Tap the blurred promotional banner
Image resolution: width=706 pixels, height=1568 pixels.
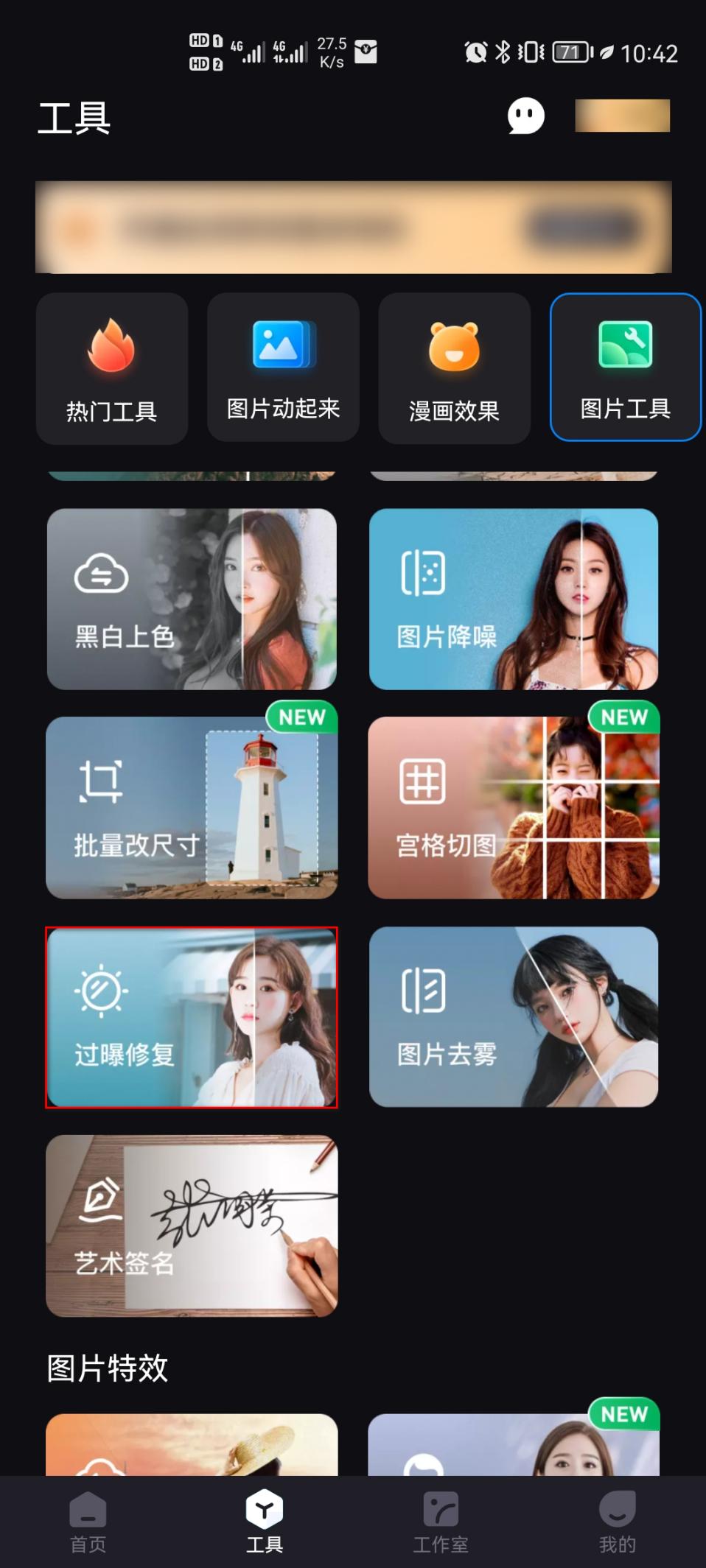[353, 226]
